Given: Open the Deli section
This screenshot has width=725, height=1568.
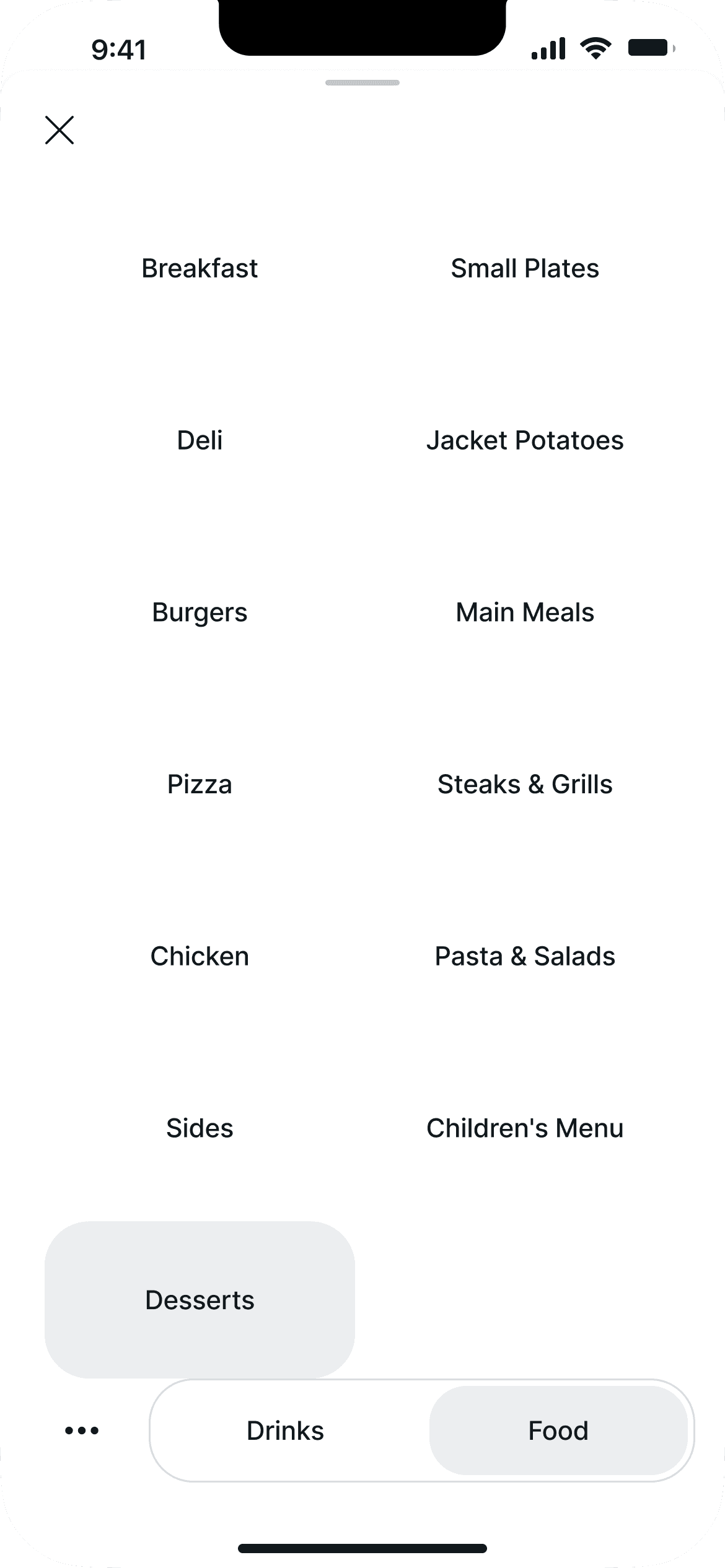Looking at the screenshot, I should (200, 441).
